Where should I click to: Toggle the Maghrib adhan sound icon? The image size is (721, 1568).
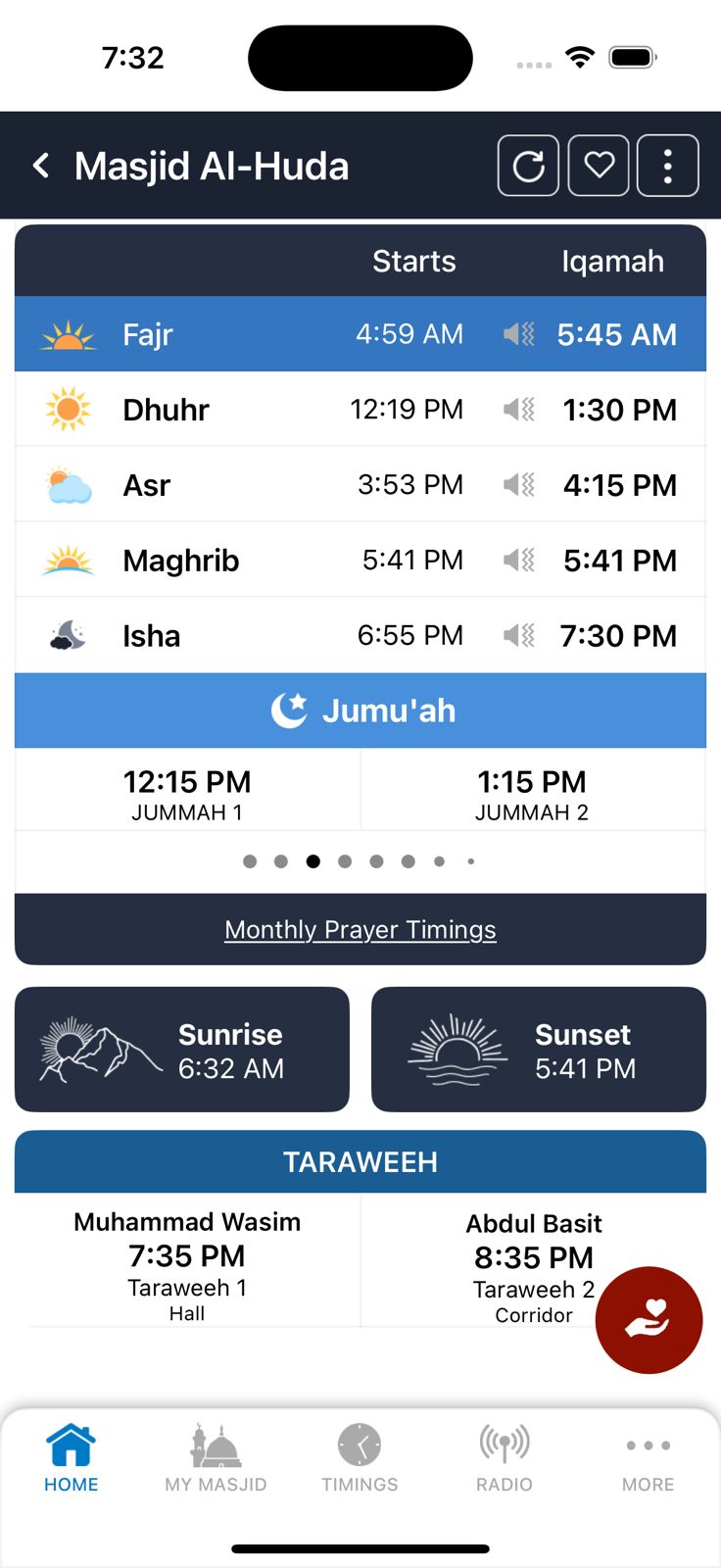click(x=518, y=560)
